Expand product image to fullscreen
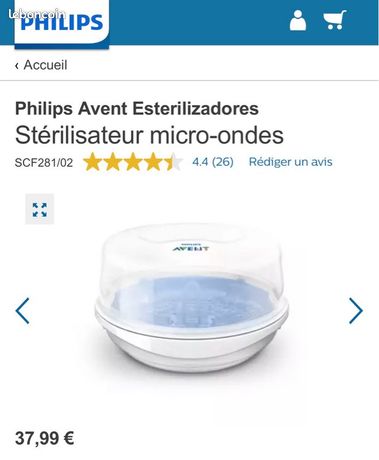Image resolution: width=379 pixels, height=460 pixels. point(39,209)
